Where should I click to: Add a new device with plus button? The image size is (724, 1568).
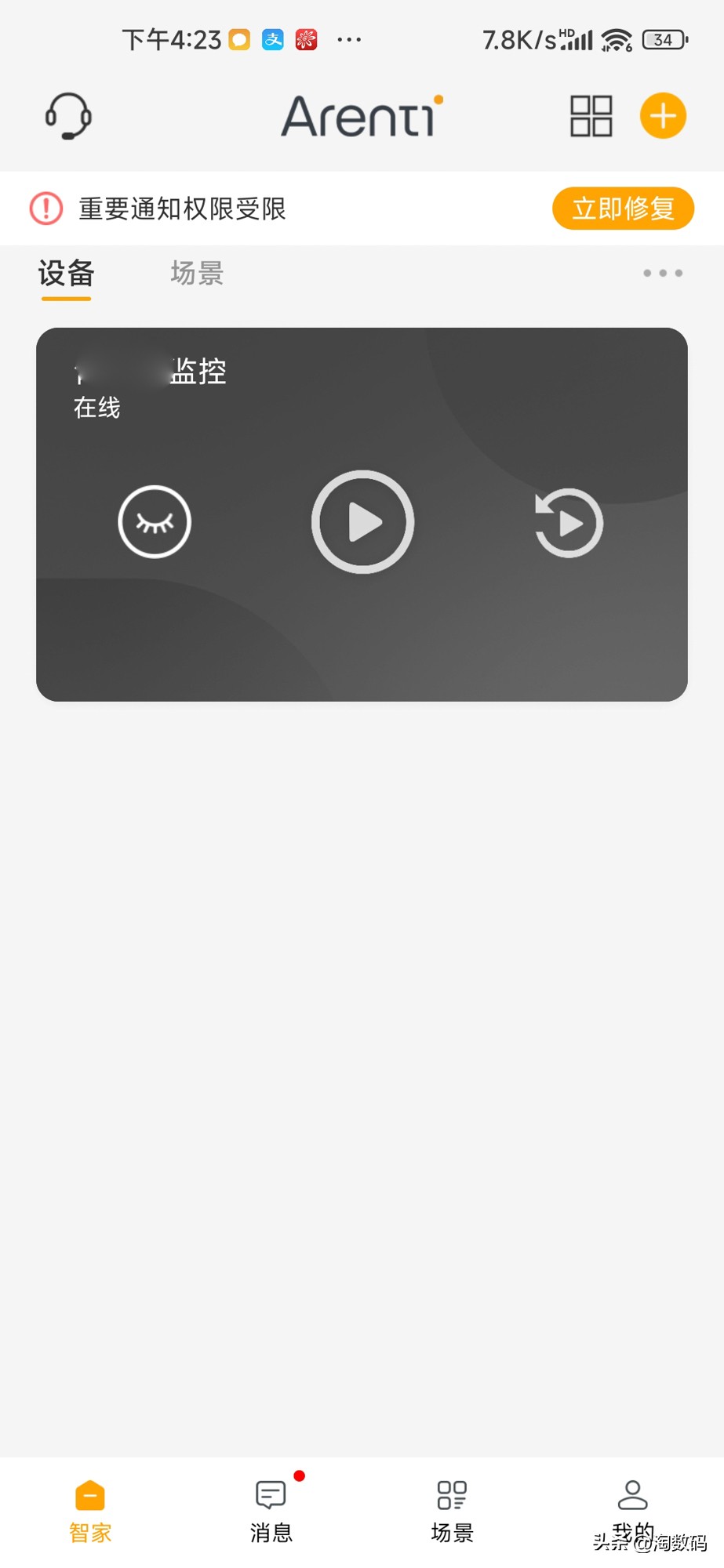tap(663, 116)
